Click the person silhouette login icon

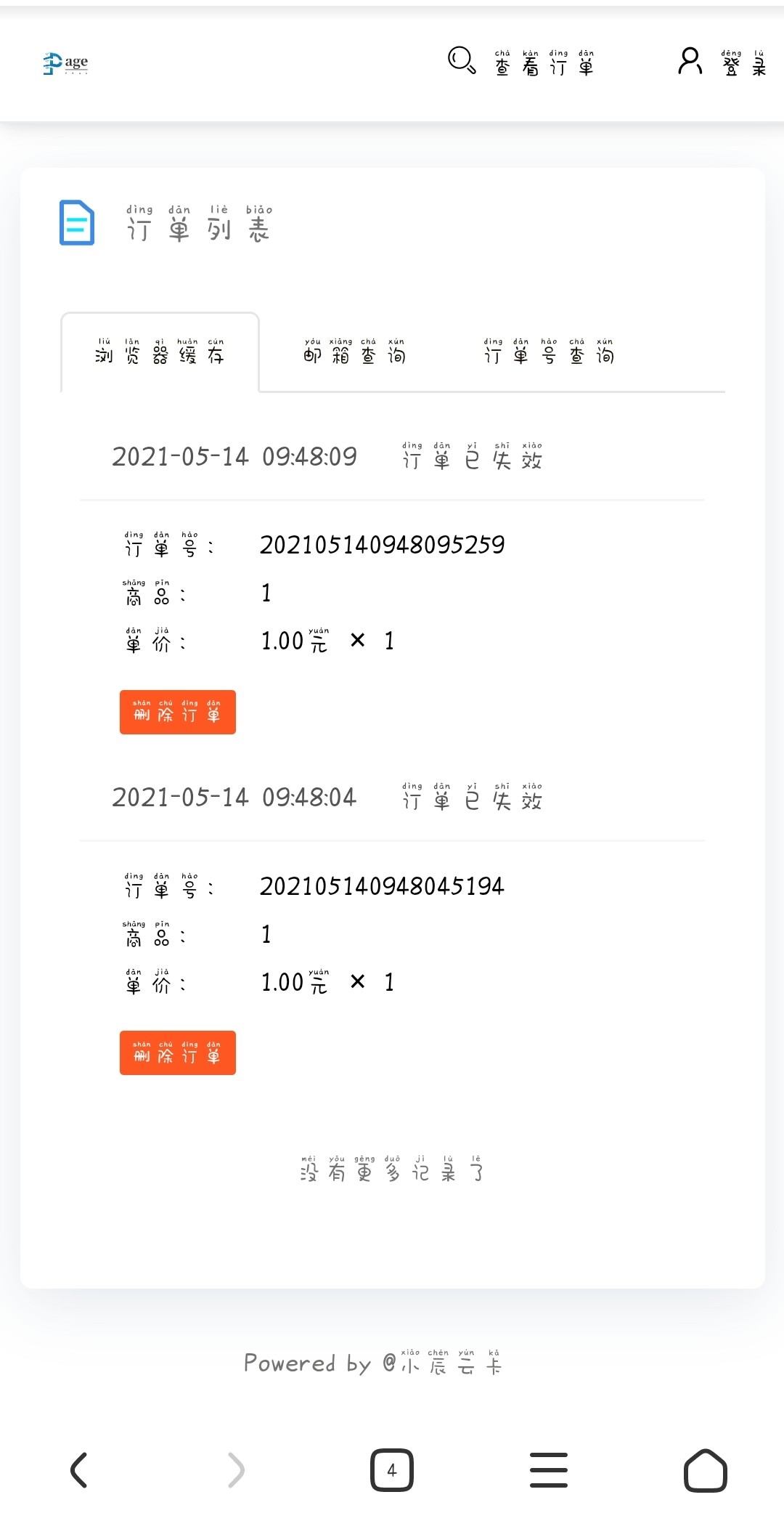point(690,62)
